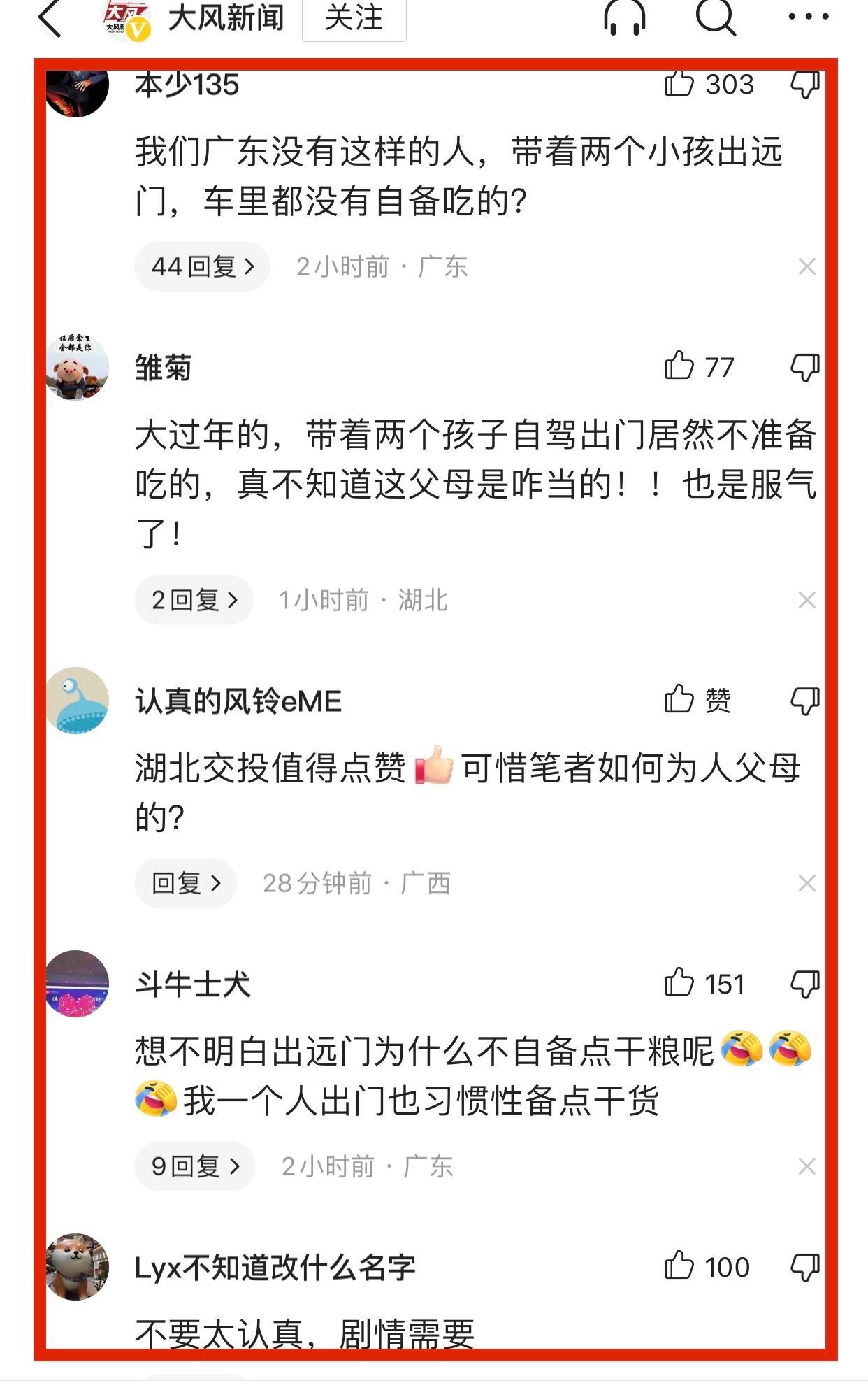Follow 大风新闻 with the 关注 button

[354, 18]
